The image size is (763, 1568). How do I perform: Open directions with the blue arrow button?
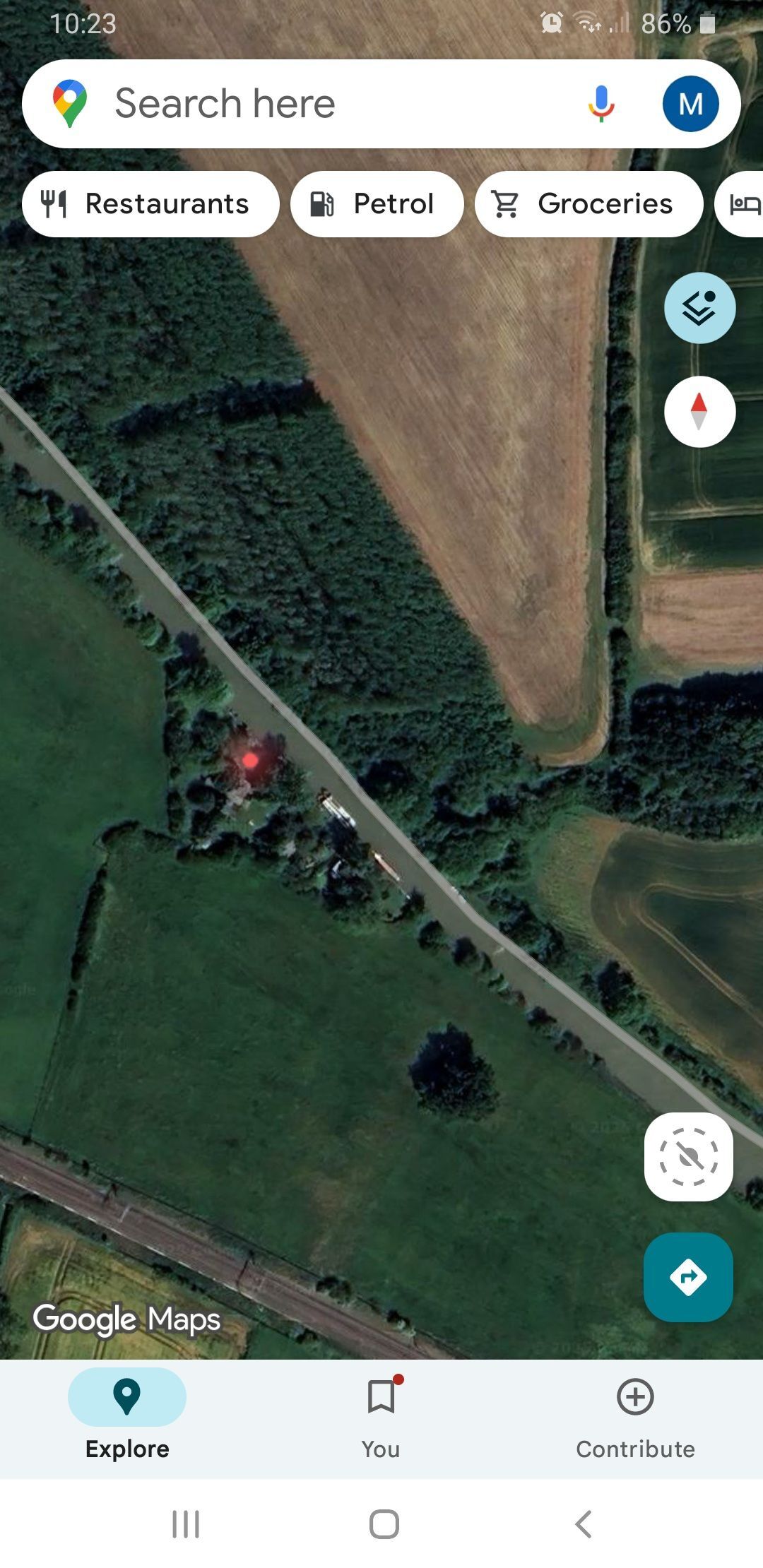[x=688, y=1277]
